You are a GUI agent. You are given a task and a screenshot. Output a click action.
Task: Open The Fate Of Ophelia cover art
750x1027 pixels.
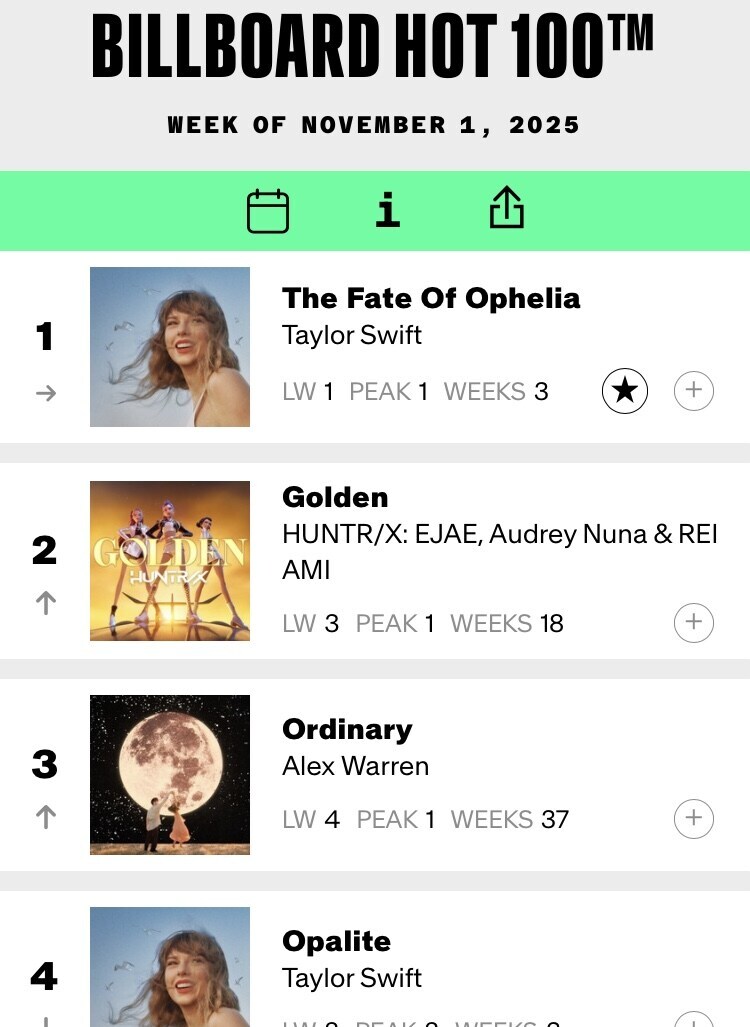click(170, 347)
